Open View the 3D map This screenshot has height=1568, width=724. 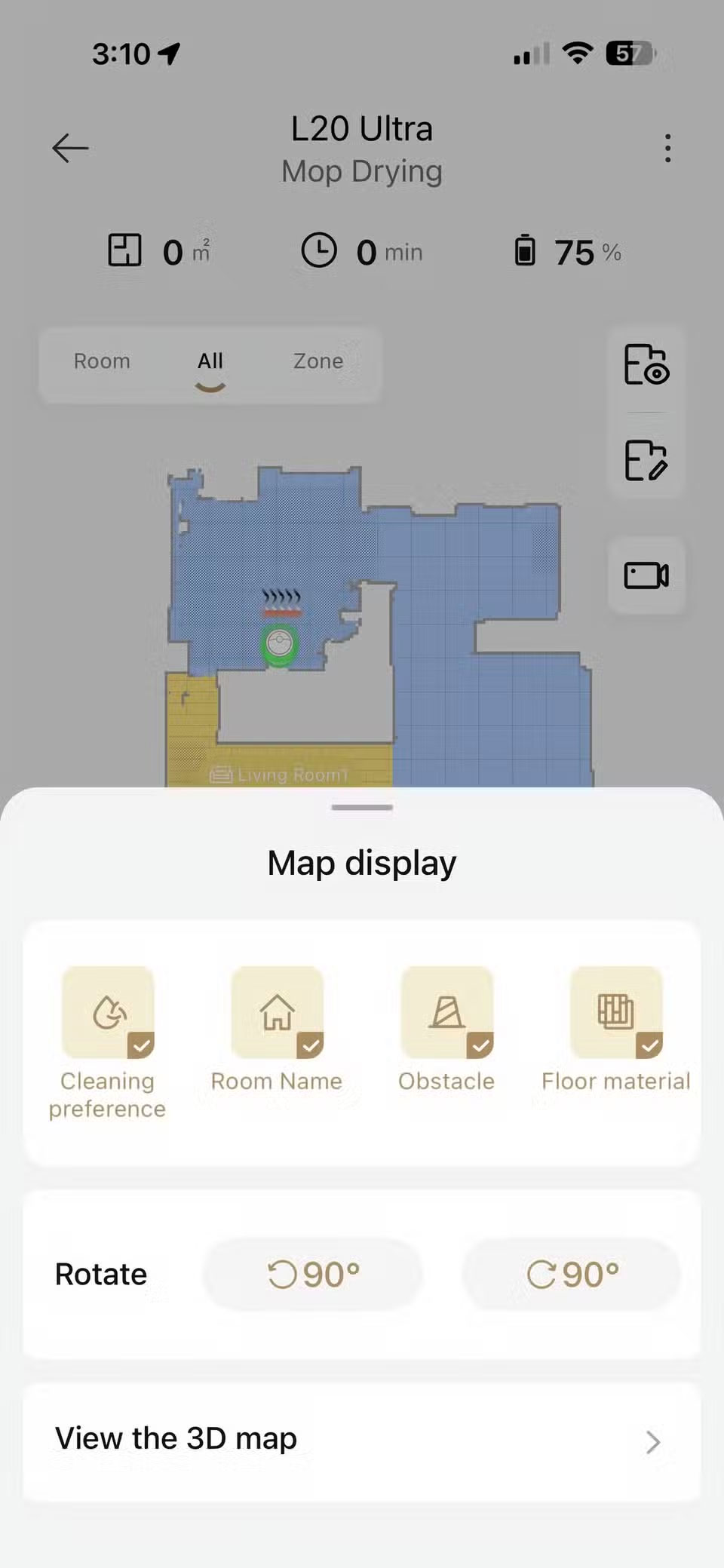coord(362,1441)
